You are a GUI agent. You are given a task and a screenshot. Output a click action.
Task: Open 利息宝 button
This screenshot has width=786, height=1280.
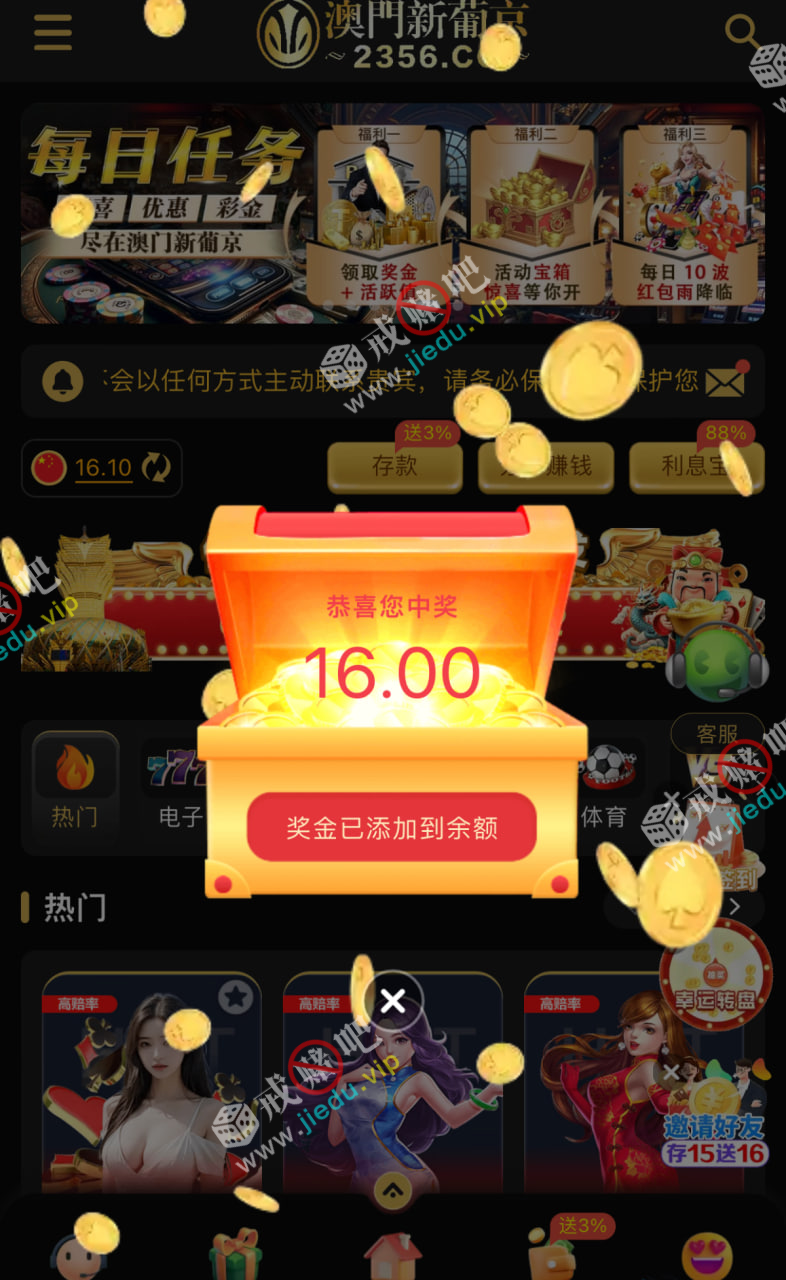(x=696, y=465)
